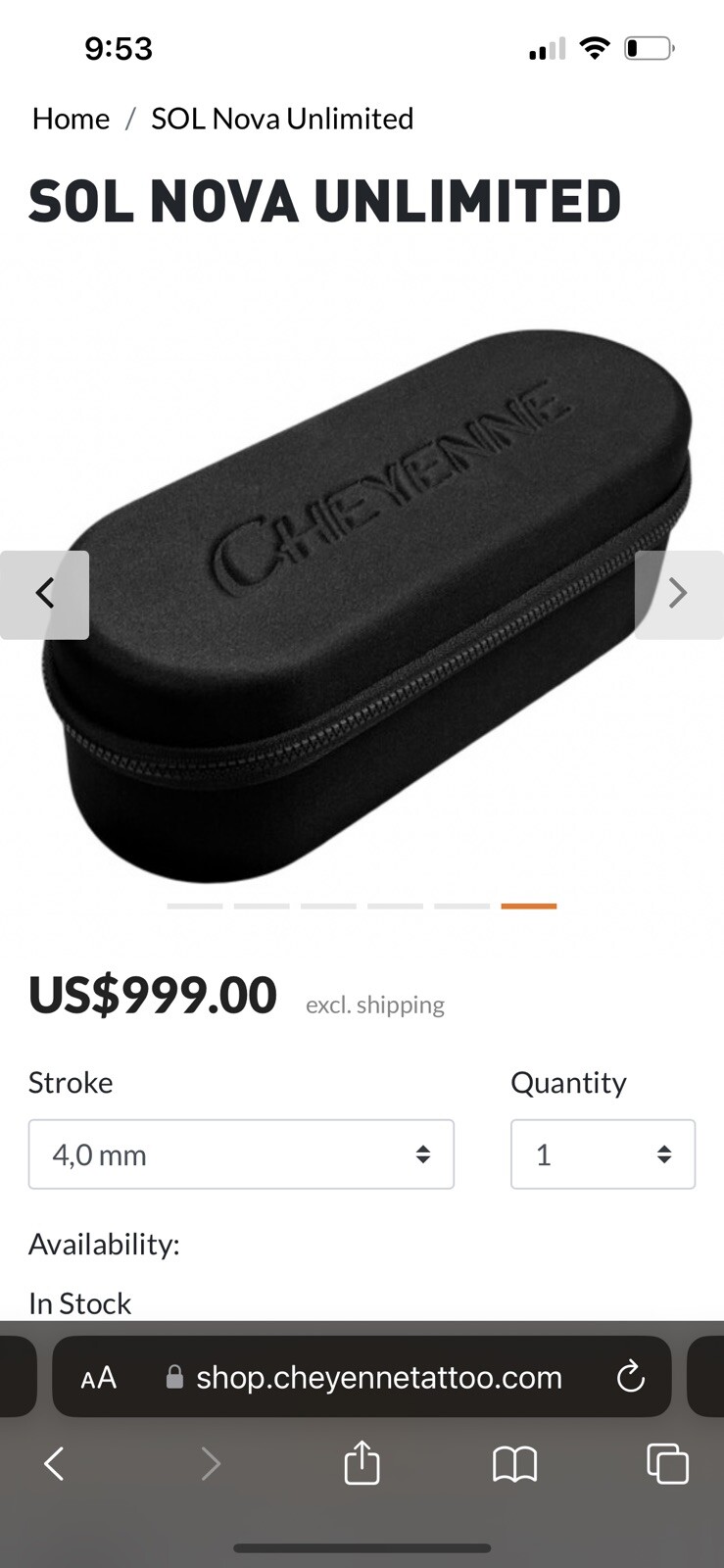Reload the page
Screen dimensions: 724x1568
(x=630, y=1378)
